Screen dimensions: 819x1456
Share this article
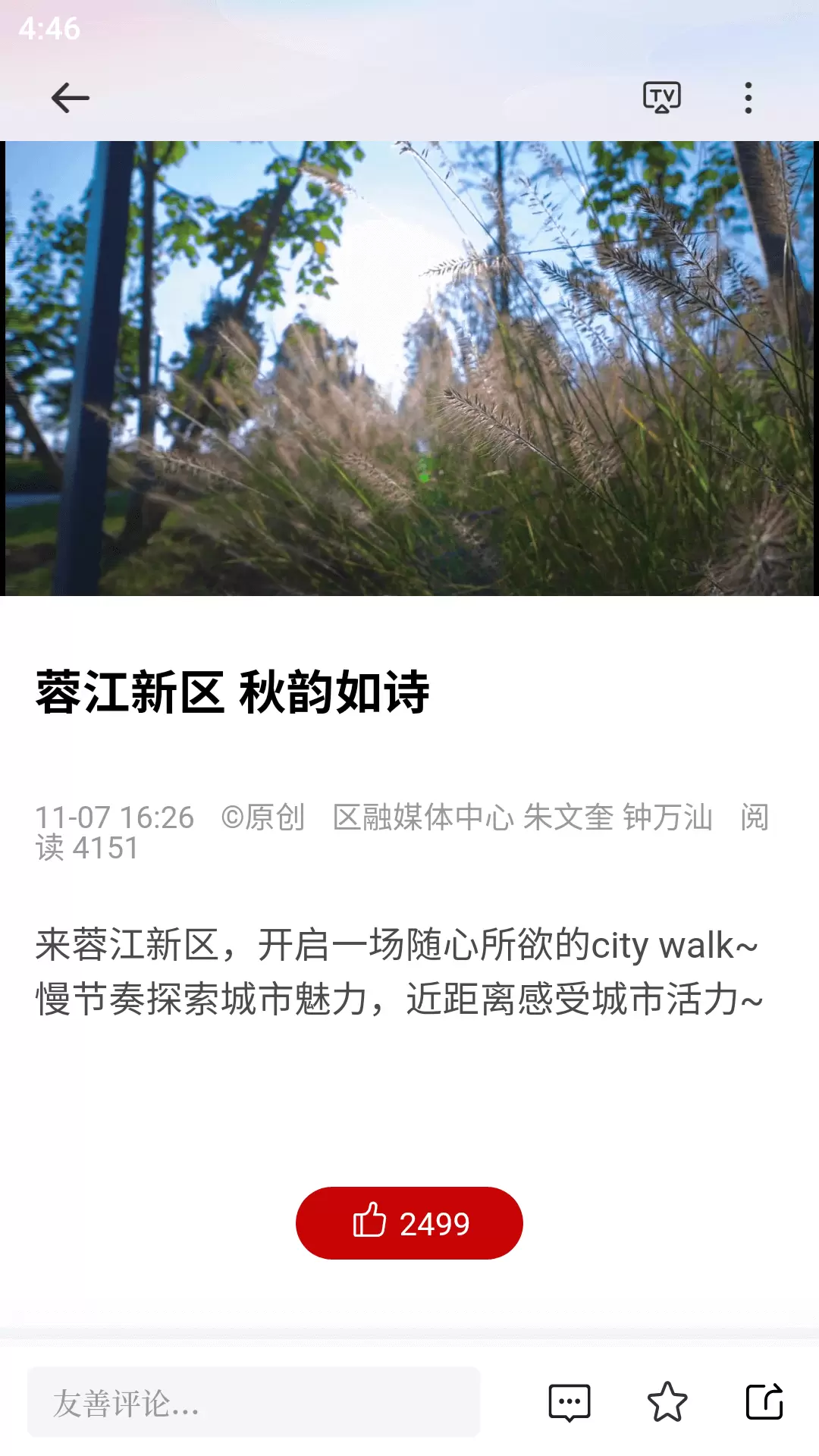click(x=764, y=1401)
